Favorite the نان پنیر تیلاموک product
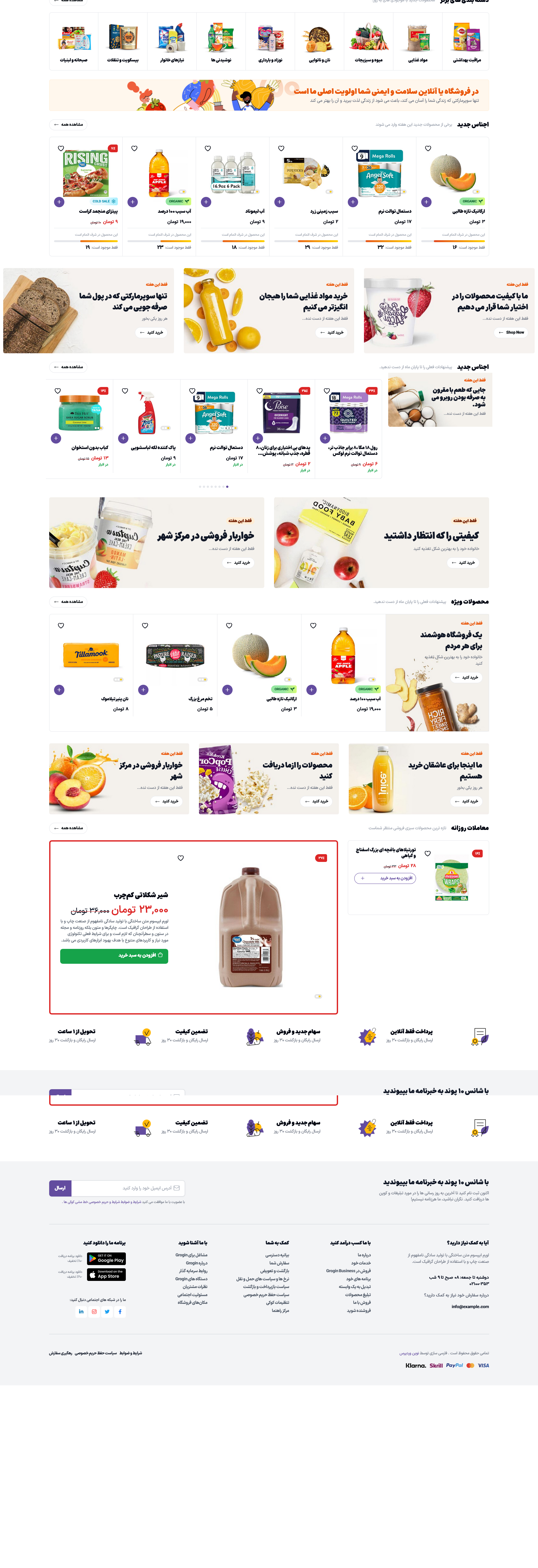The width and height of the screenshot is (538, 1568). coord(61,626)
